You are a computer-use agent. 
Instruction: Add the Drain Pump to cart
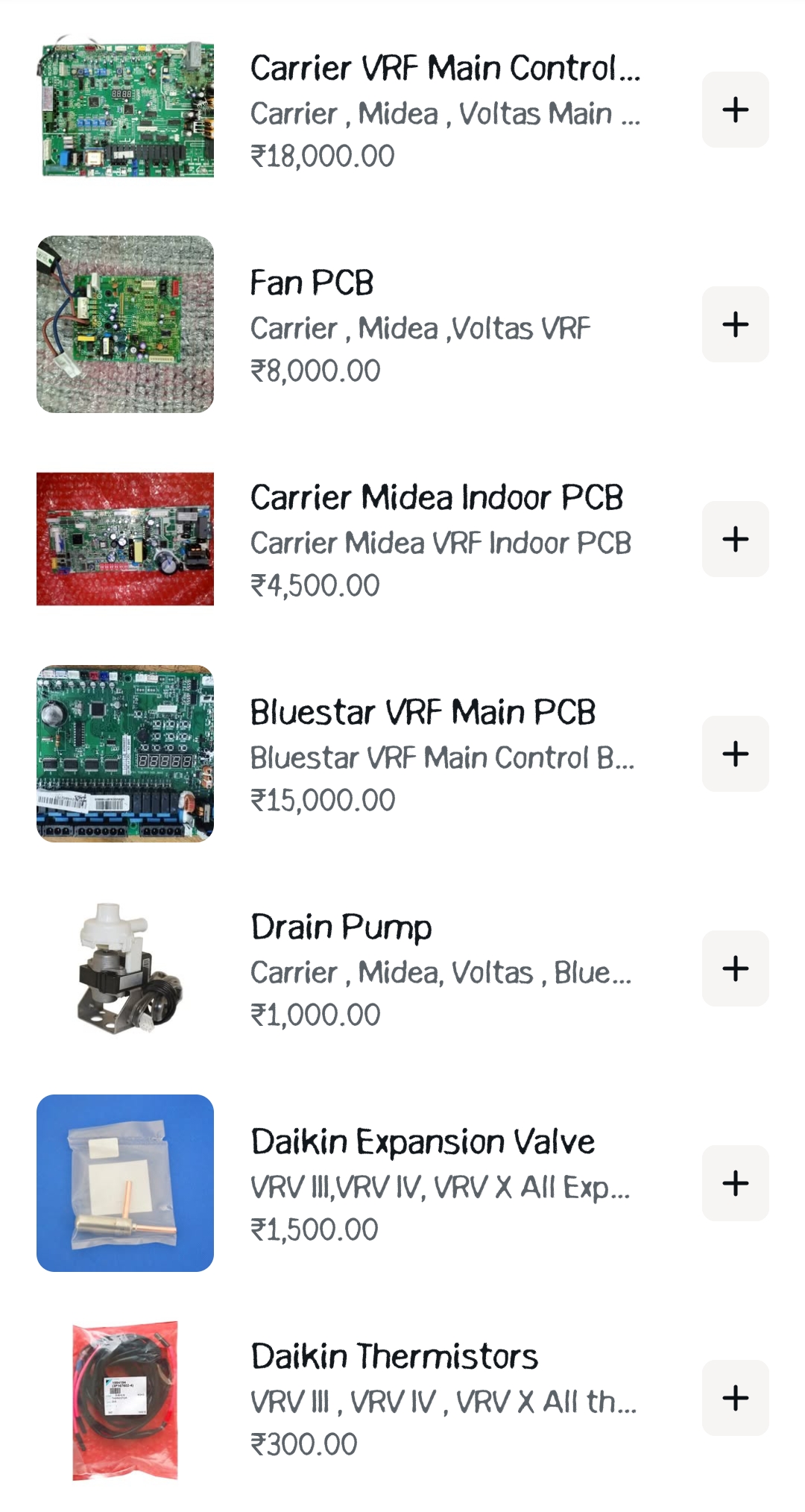[735, 968]
